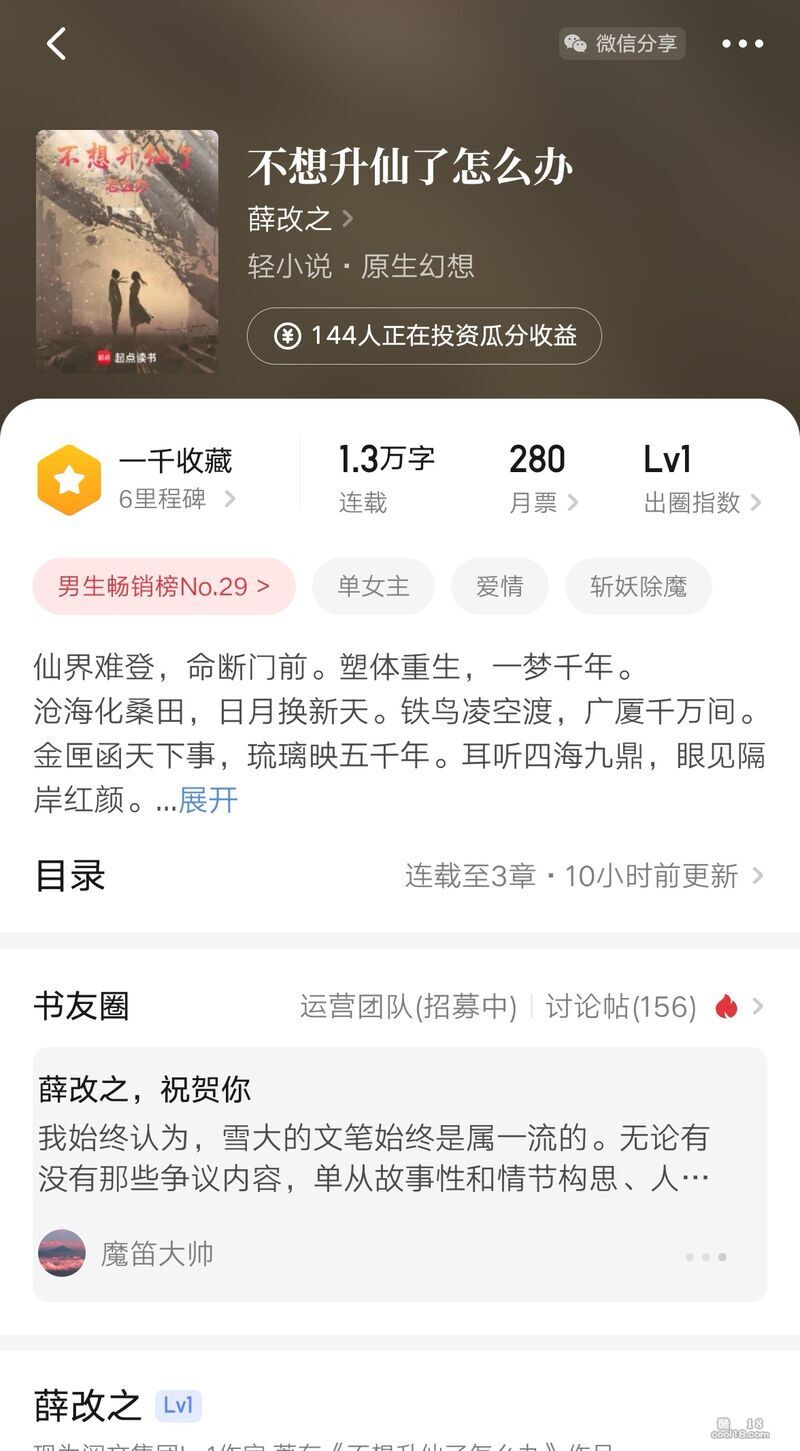Viewport: 800px width, 1451px height.
Task: Open 运营团队(招募中) page
Action: coord(408,1006)
